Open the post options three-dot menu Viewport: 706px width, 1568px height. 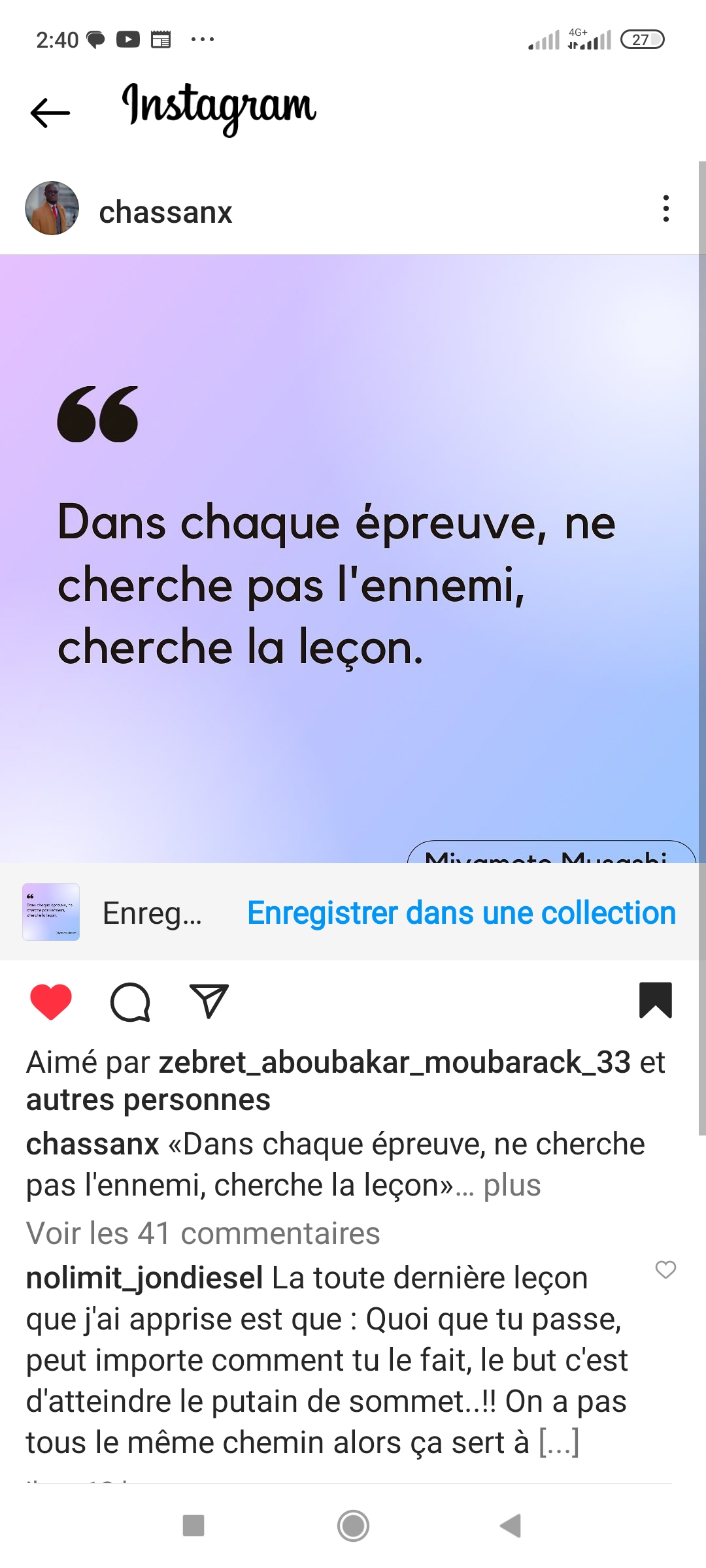665,208
